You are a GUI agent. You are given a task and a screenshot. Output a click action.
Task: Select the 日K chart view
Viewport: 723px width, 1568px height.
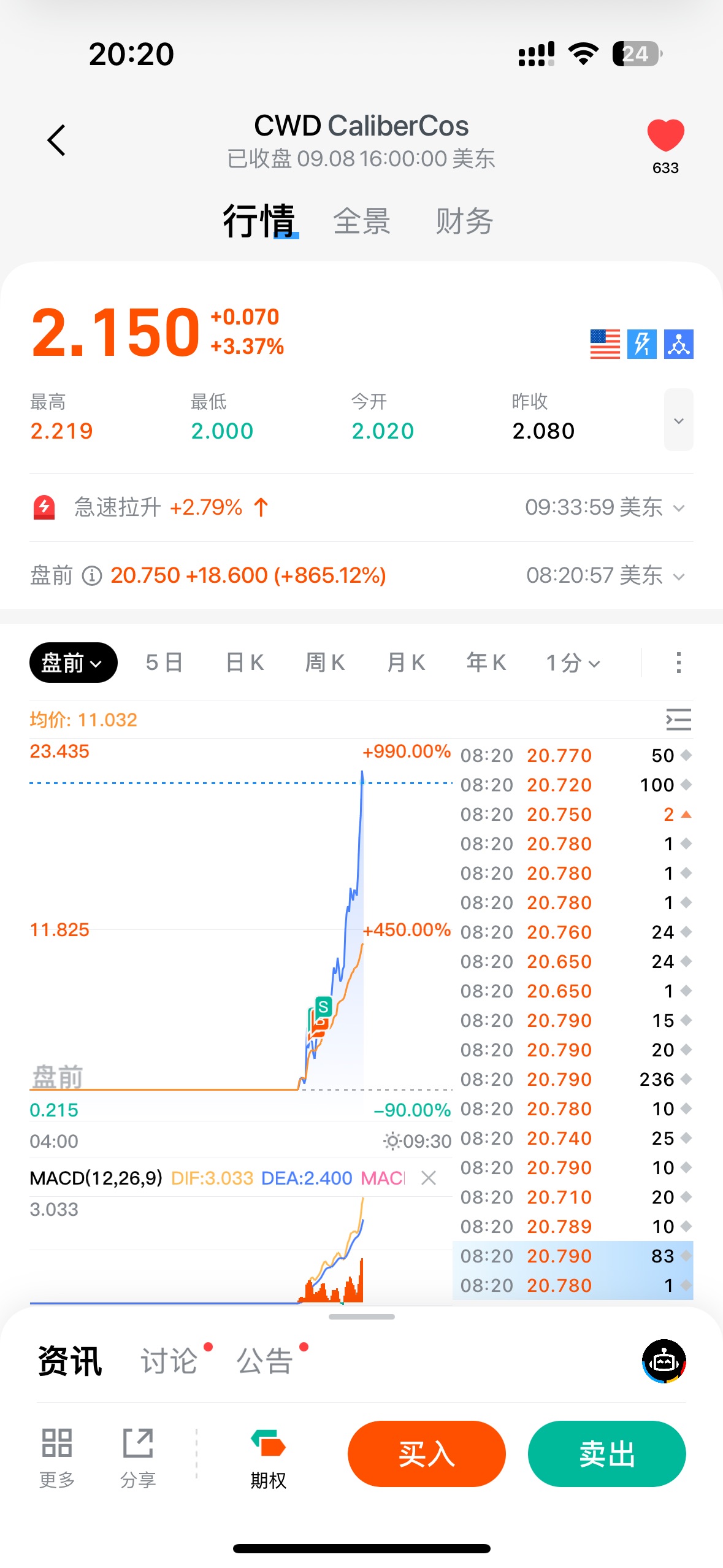(245, 663)
